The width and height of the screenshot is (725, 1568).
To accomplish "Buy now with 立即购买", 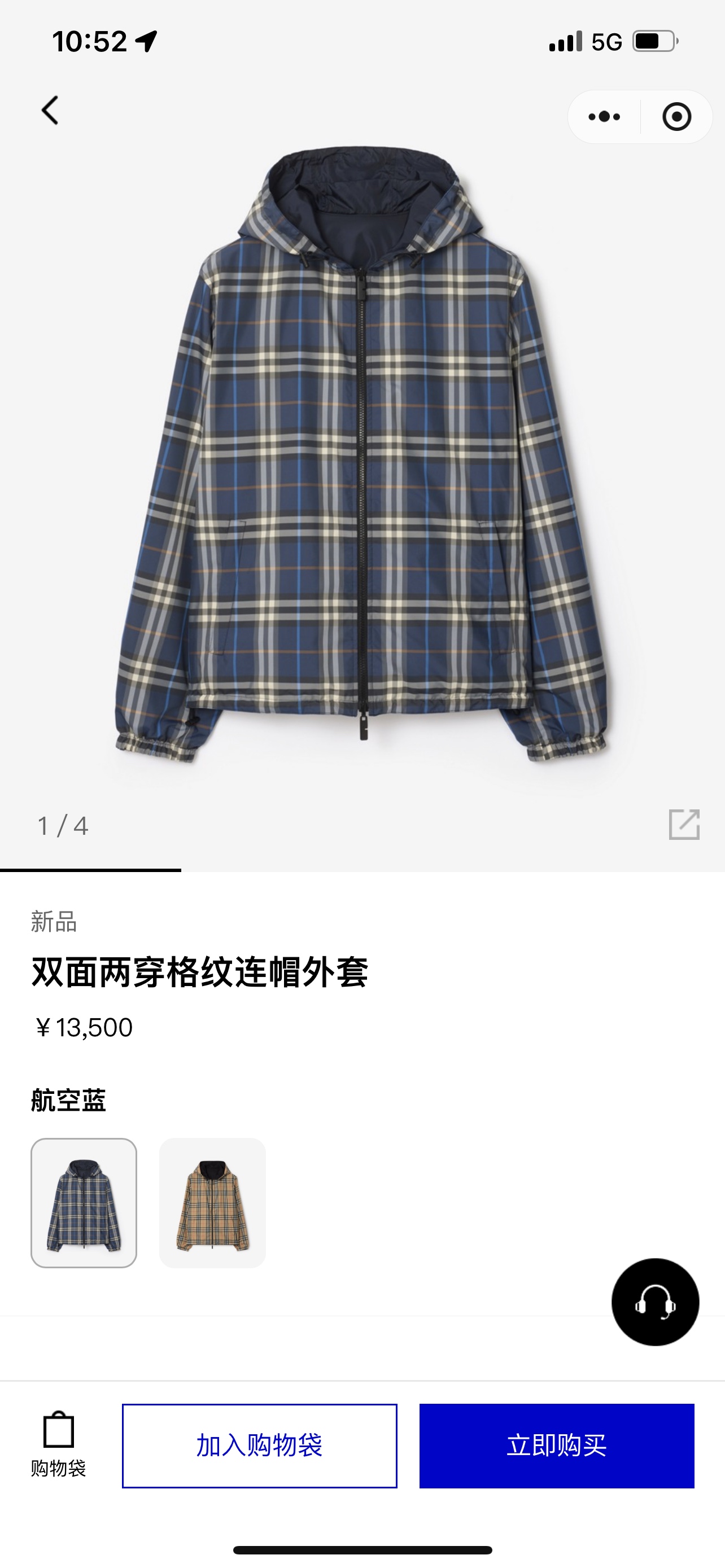I will (556, 1446).
